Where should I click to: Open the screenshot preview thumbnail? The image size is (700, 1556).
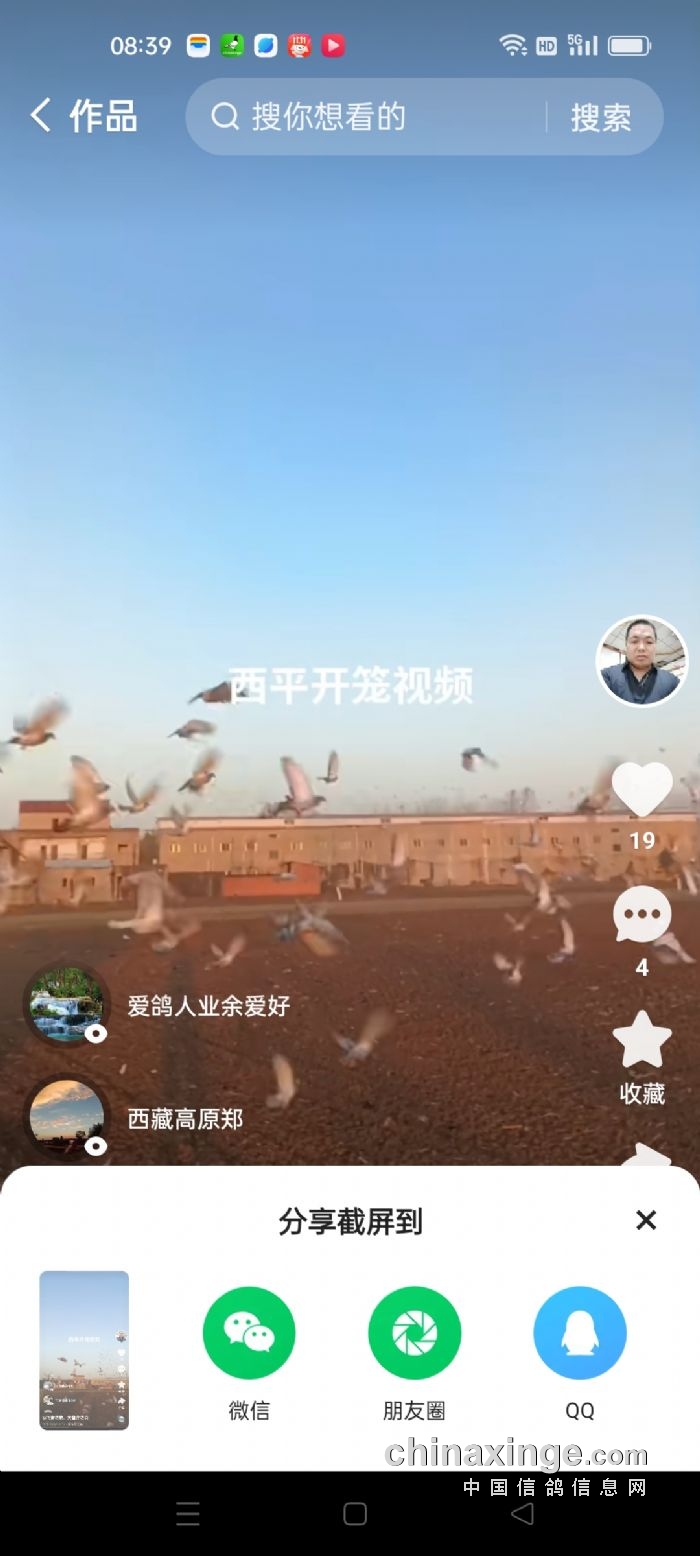pyautogui.click(x=84, y=1350)
